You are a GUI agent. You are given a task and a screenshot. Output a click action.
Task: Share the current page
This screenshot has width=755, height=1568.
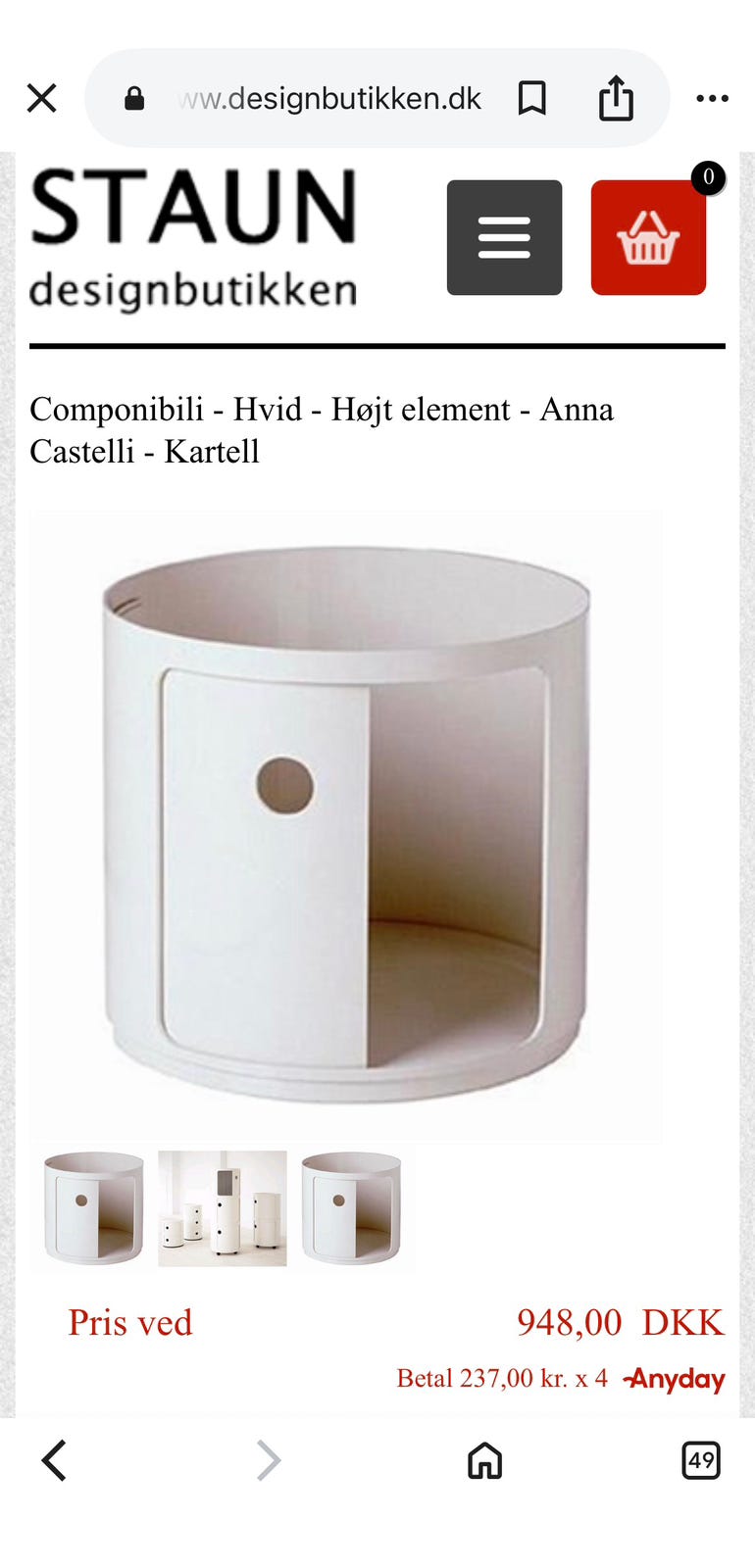tap(615, 98)
